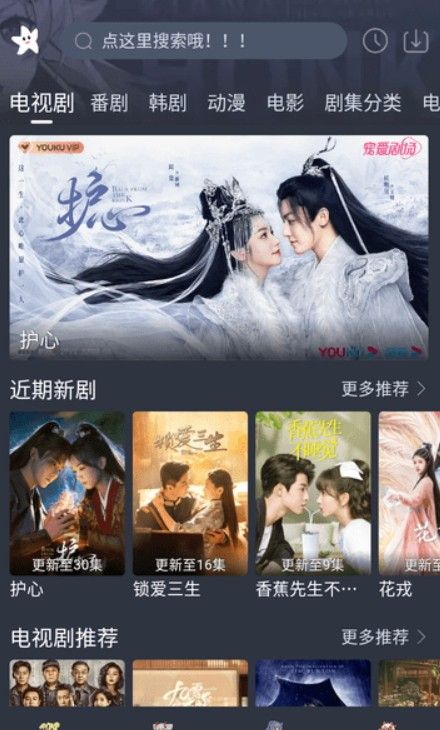The image size is (440, 730).
Task: Open the downloads icon
Action: point(415,41)
